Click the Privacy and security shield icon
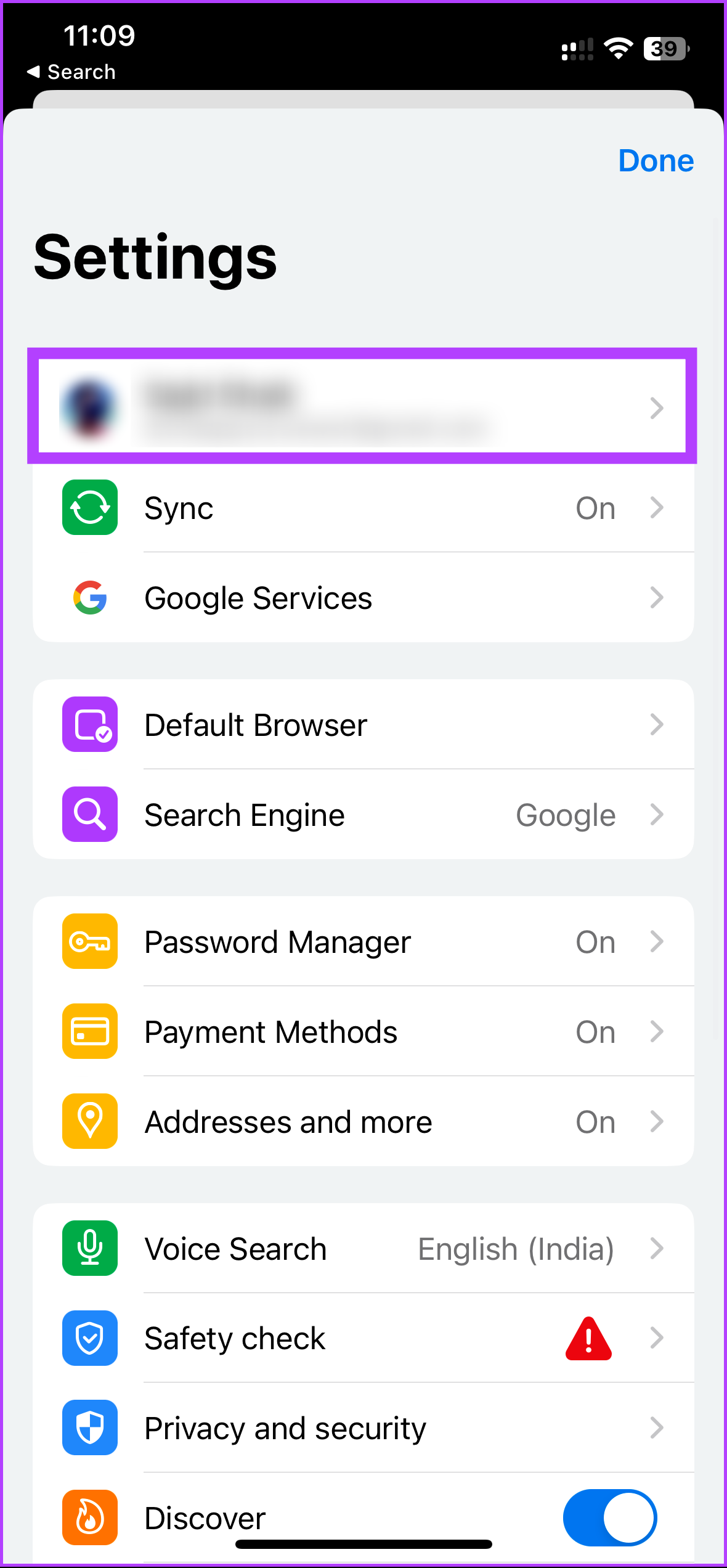The height and width of the screenshot is (1568, 727). pyautogui.click(x=89, y=1428)
